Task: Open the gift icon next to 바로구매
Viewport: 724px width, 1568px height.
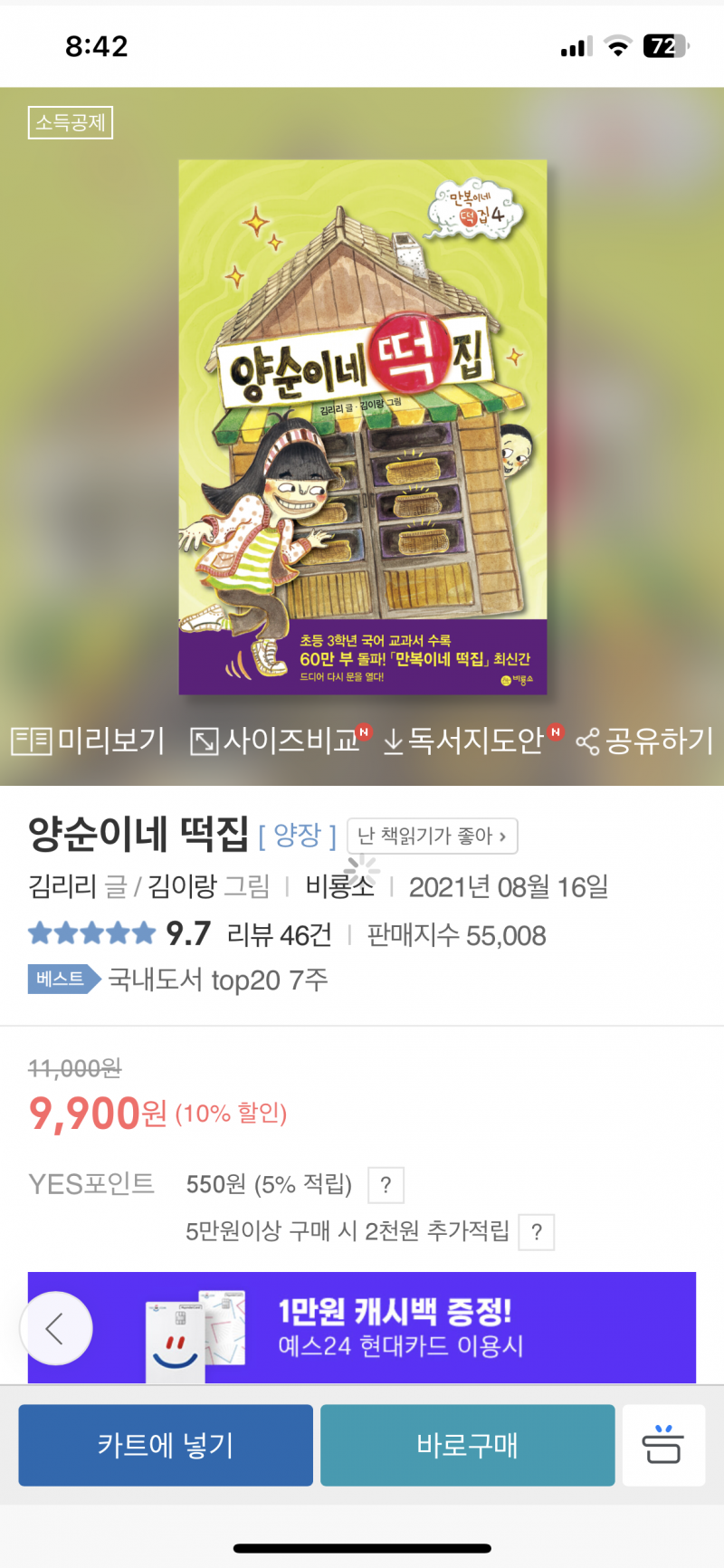Action: [x=663, y=1445]
